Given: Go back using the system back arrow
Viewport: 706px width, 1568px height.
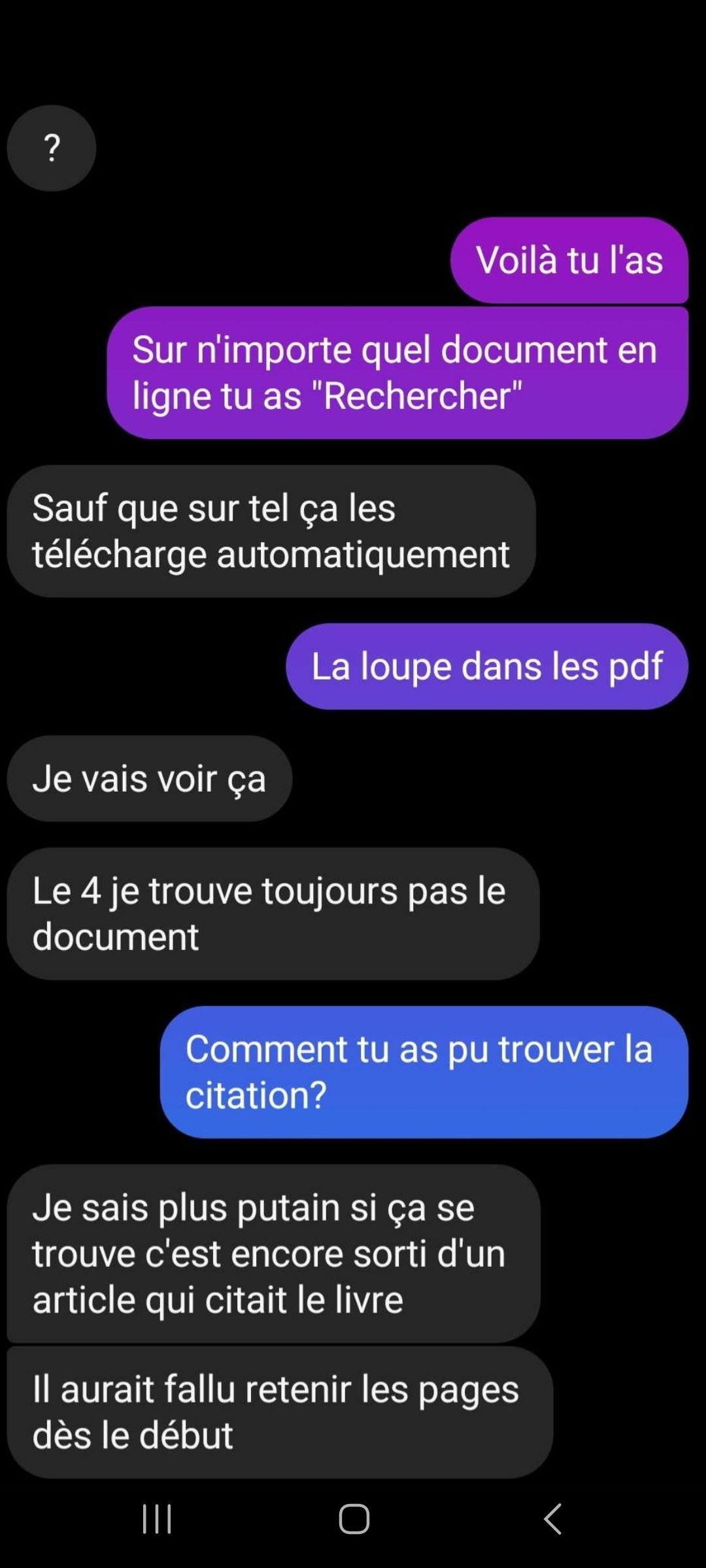Looking at the screenshot, I should [x=553, y=1518].
